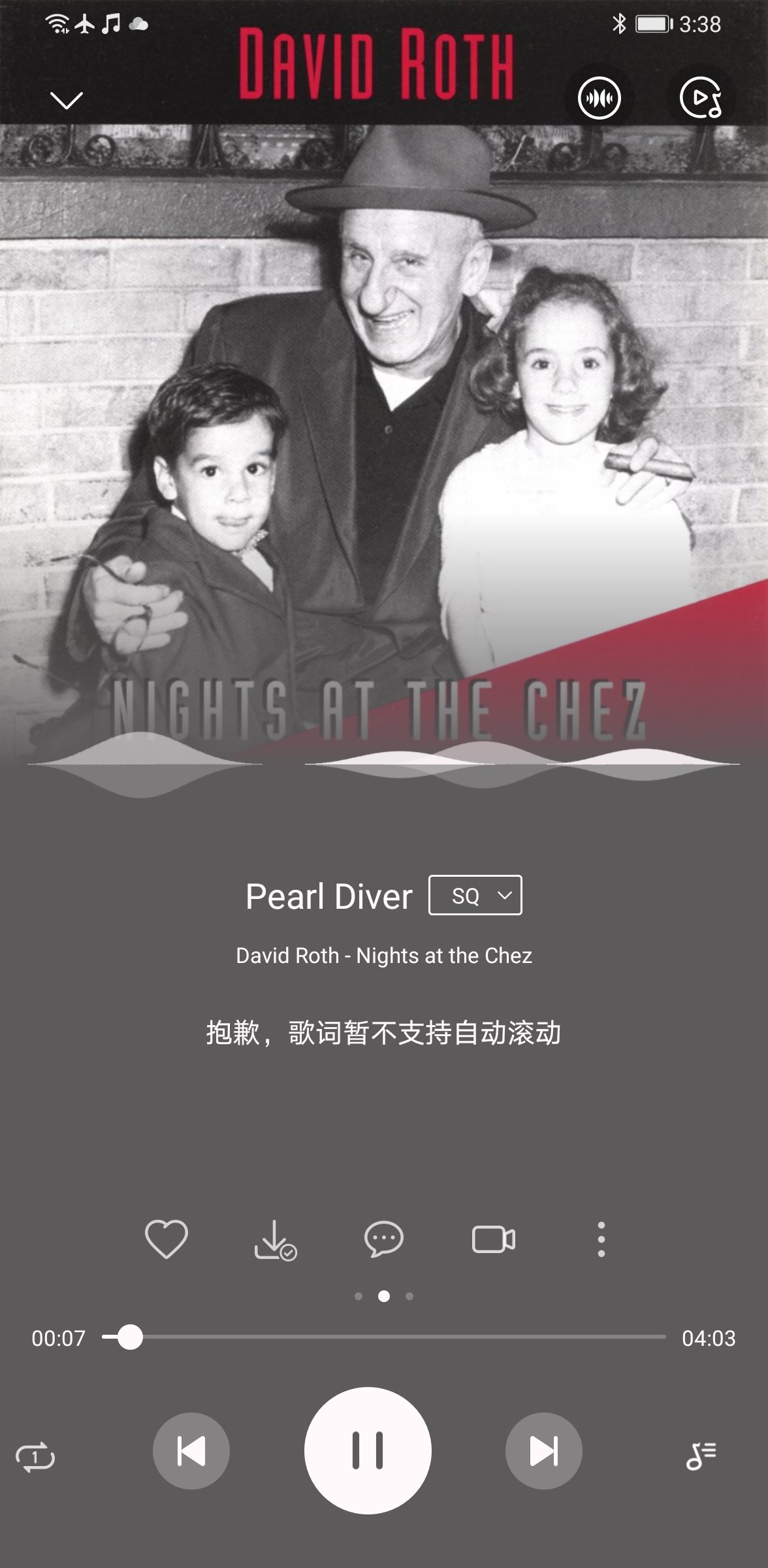Open David Roth - Nights at the Chez
768x1568 pixels.
click(384, 956)
